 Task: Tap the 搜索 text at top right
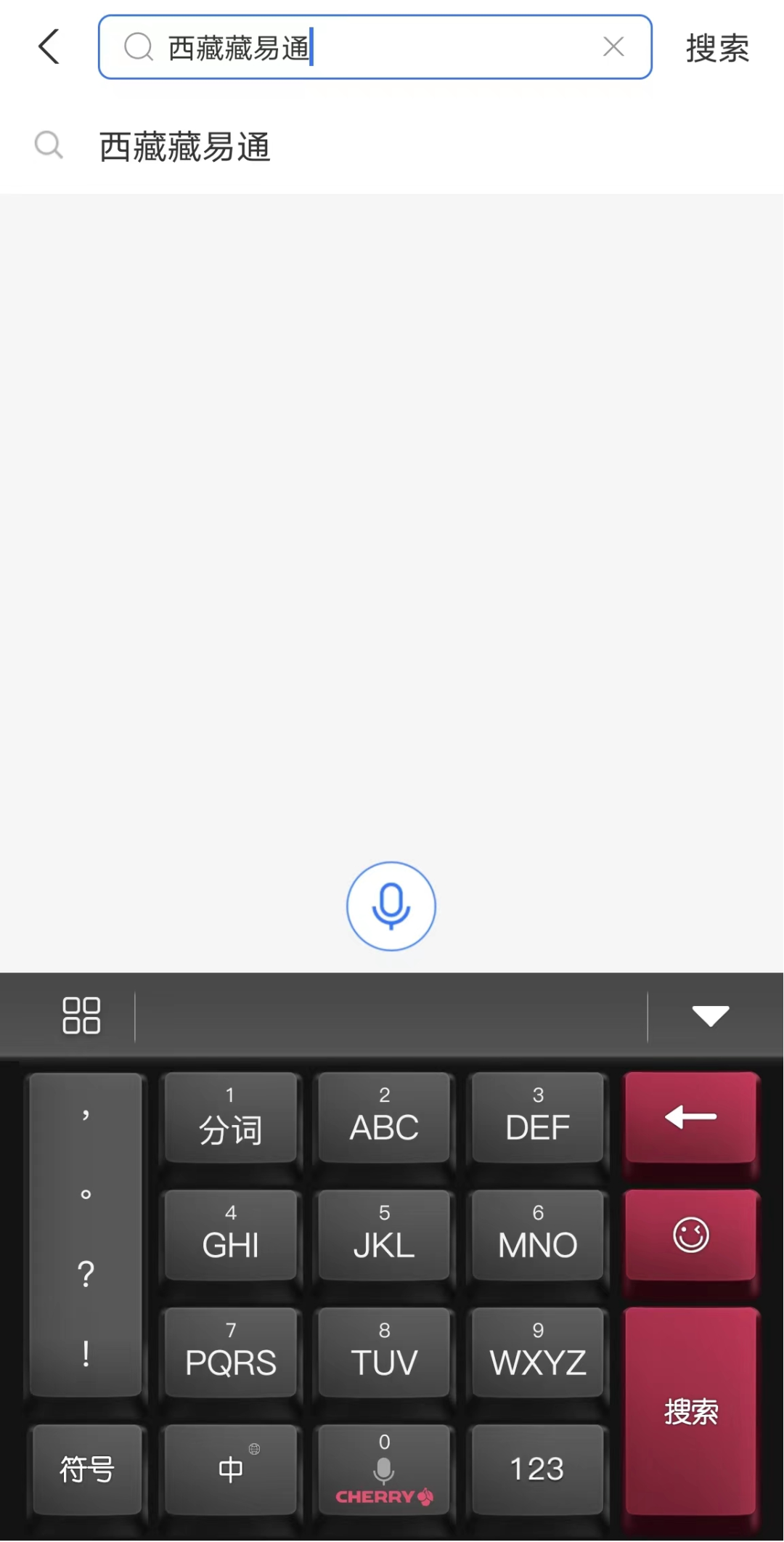click(x=717, y=49)
